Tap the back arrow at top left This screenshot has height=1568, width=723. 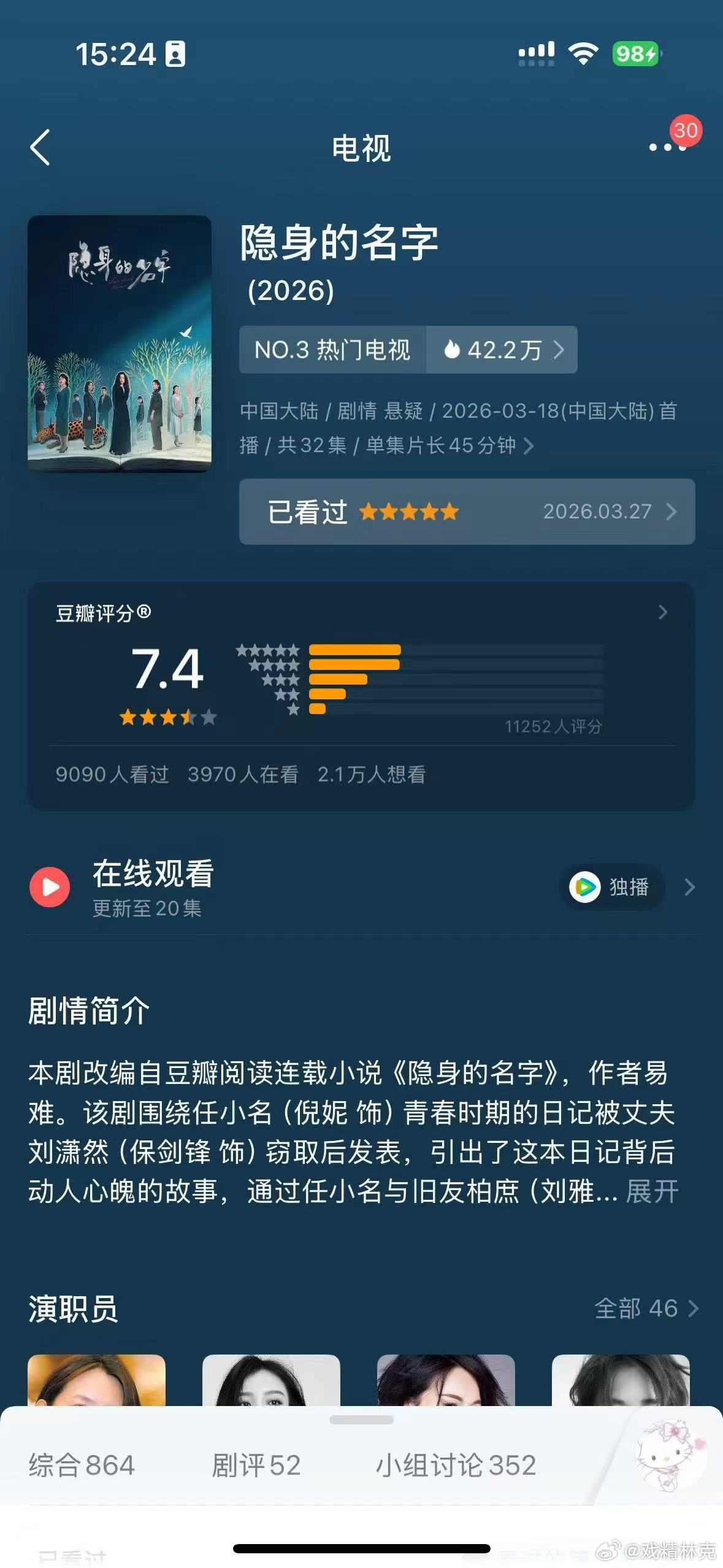click(40, 147)
